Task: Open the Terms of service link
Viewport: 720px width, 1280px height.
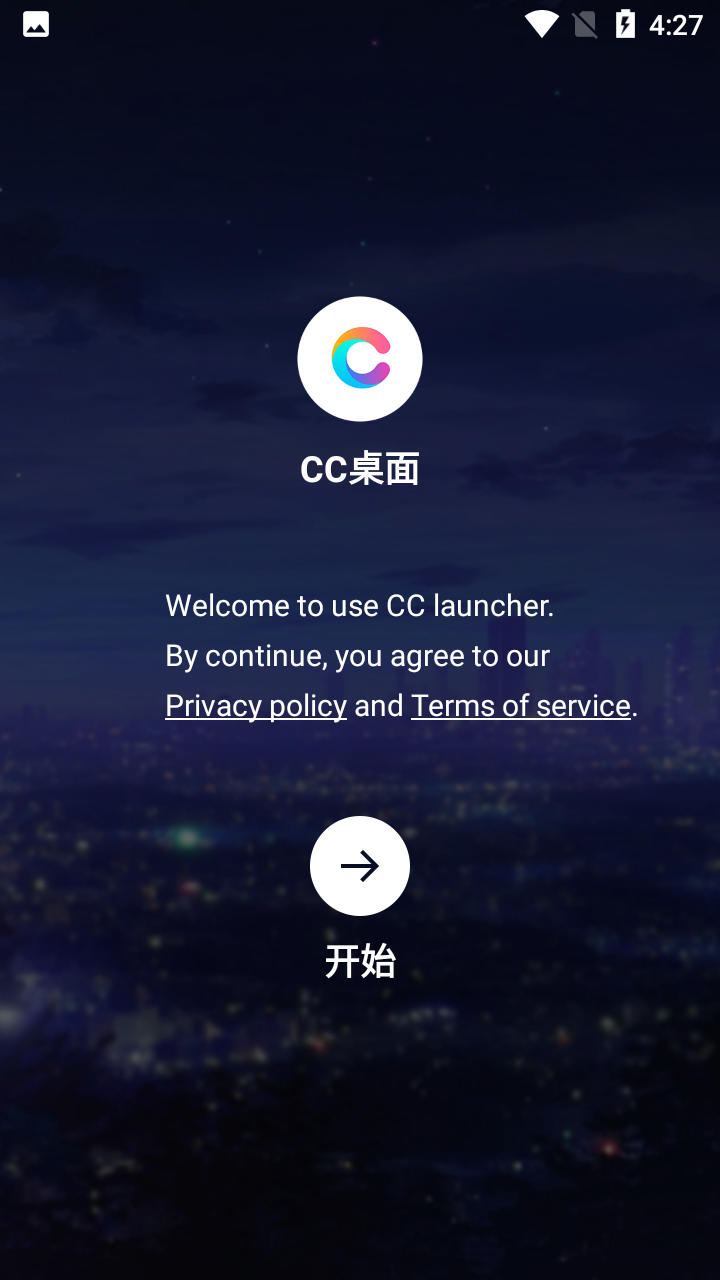Action: [x=521, y=706]
